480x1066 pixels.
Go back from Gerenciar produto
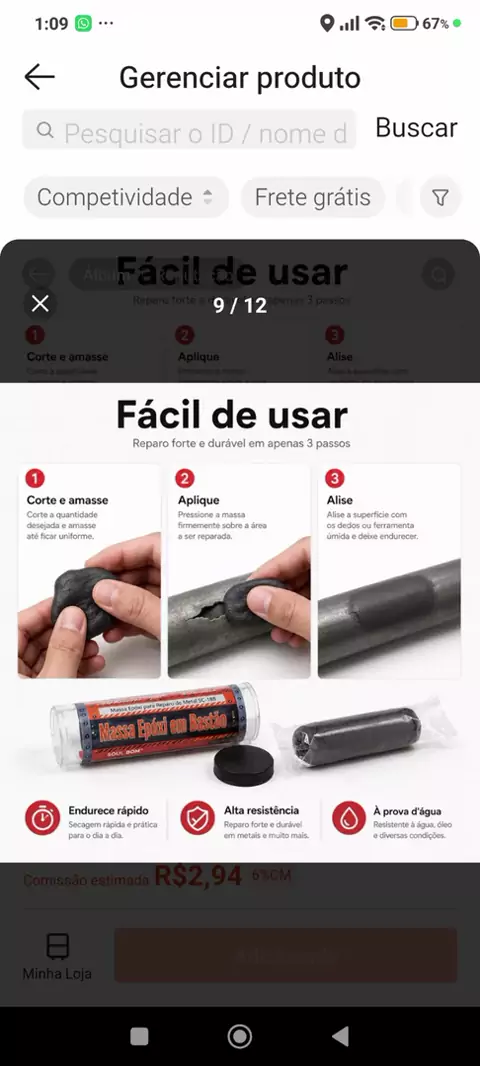[39, 78]
